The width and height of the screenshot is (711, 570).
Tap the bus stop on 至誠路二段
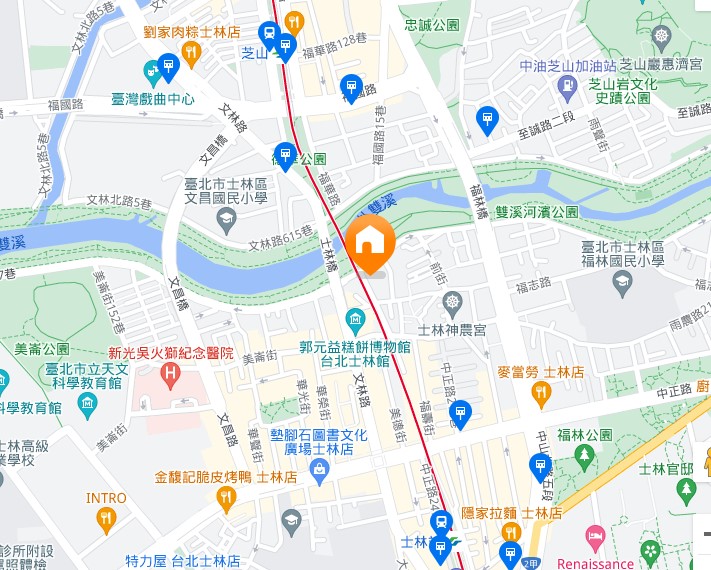point(487,119)
